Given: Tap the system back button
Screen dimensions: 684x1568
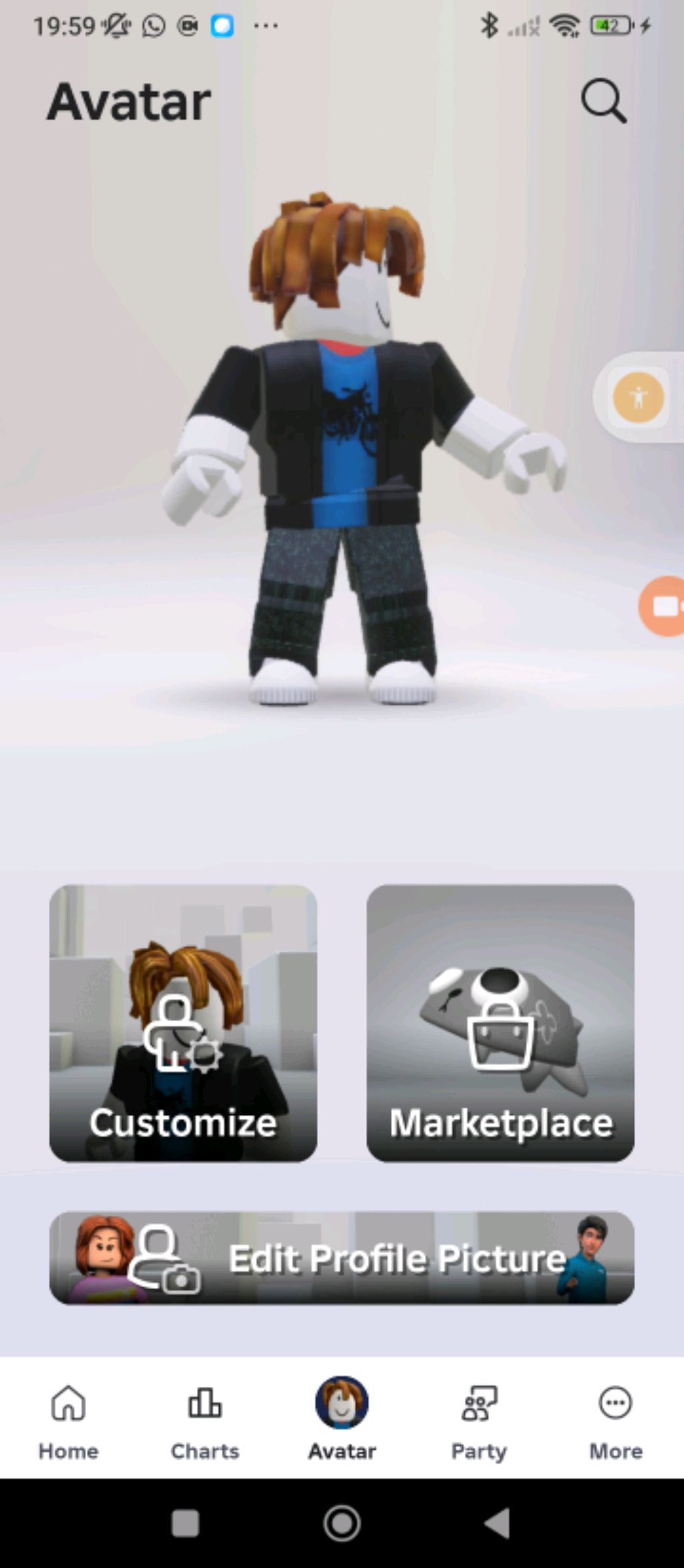Looking at the screenshot, I should pos(498,1523).
